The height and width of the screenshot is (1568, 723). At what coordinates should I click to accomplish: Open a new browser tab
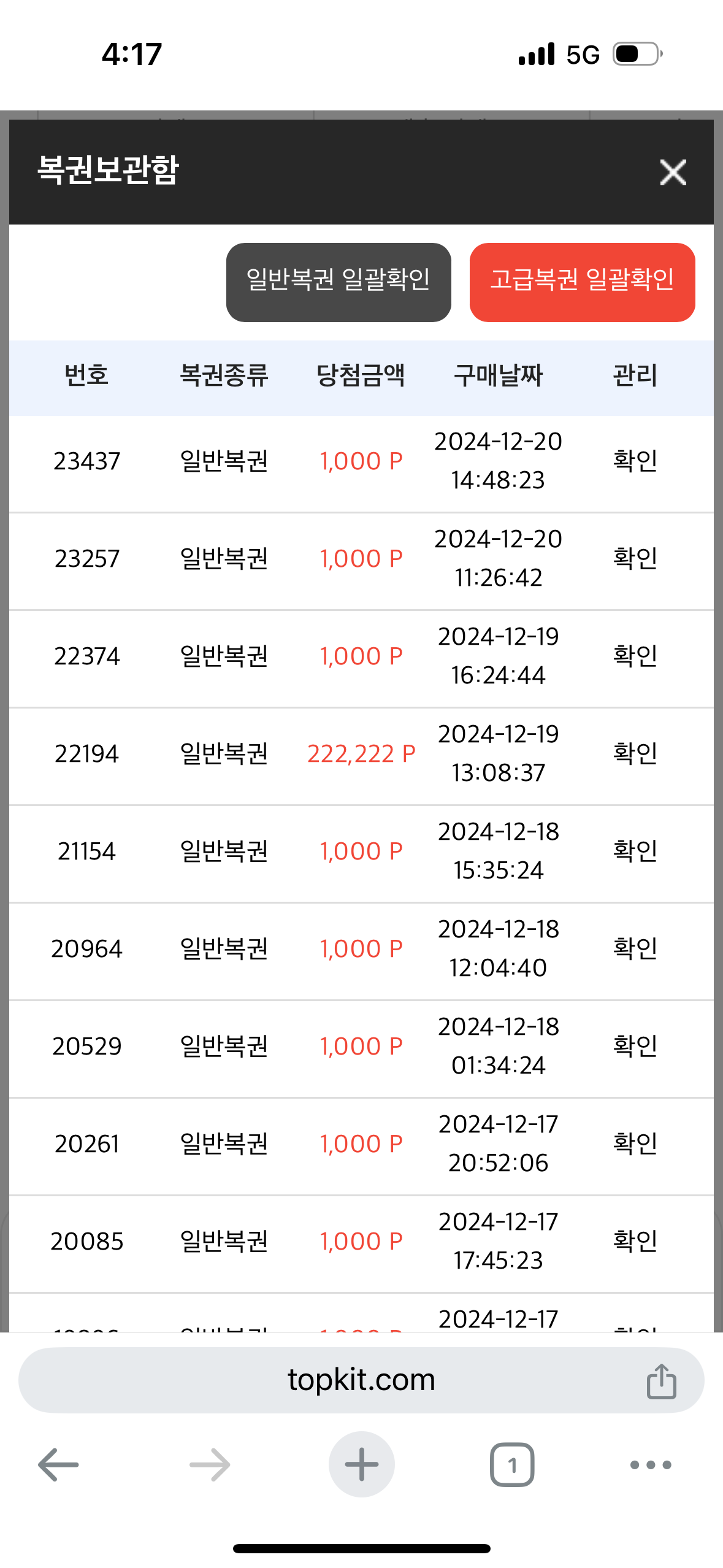361,1465
